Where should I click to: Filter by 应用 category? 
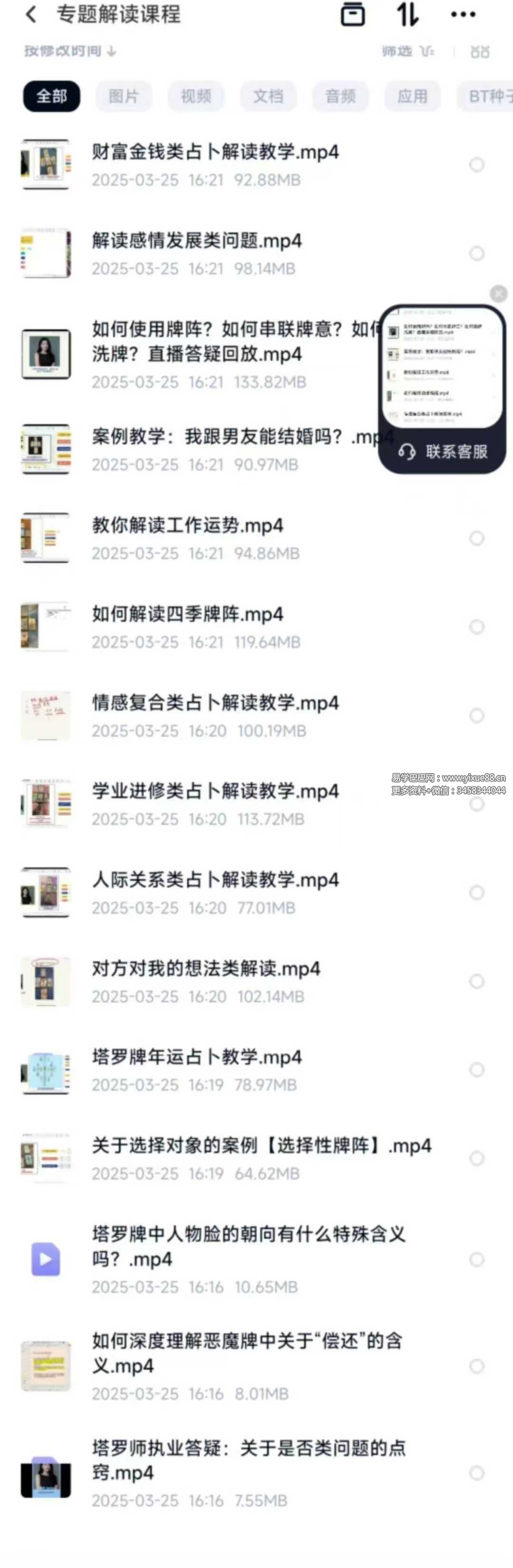click(x=412, y=96)
